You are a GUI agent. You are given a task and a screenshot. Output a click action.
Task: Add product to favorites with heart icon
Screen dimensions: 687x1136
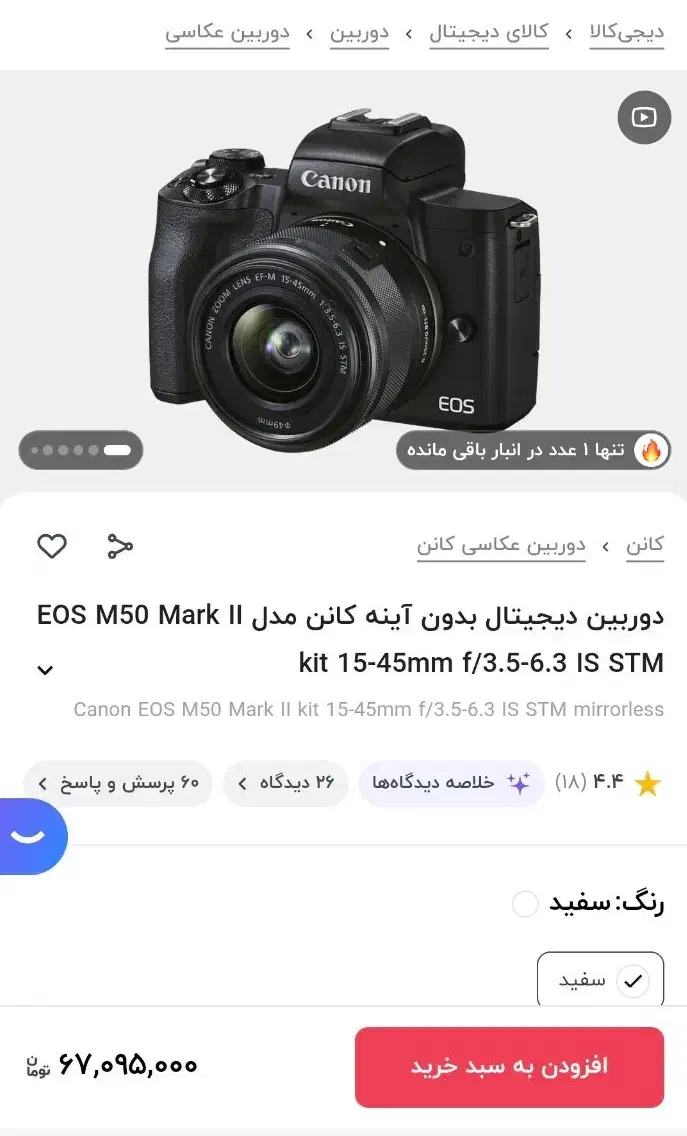52,546
